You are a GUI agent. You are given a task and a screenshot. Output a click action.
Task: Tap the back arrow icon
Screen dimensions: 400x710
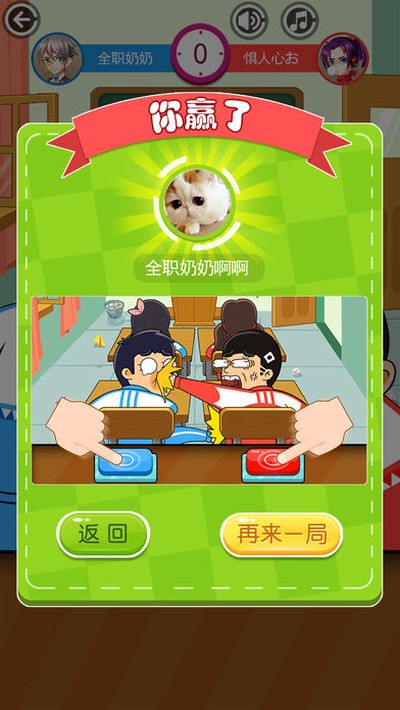tap(21, 19)
